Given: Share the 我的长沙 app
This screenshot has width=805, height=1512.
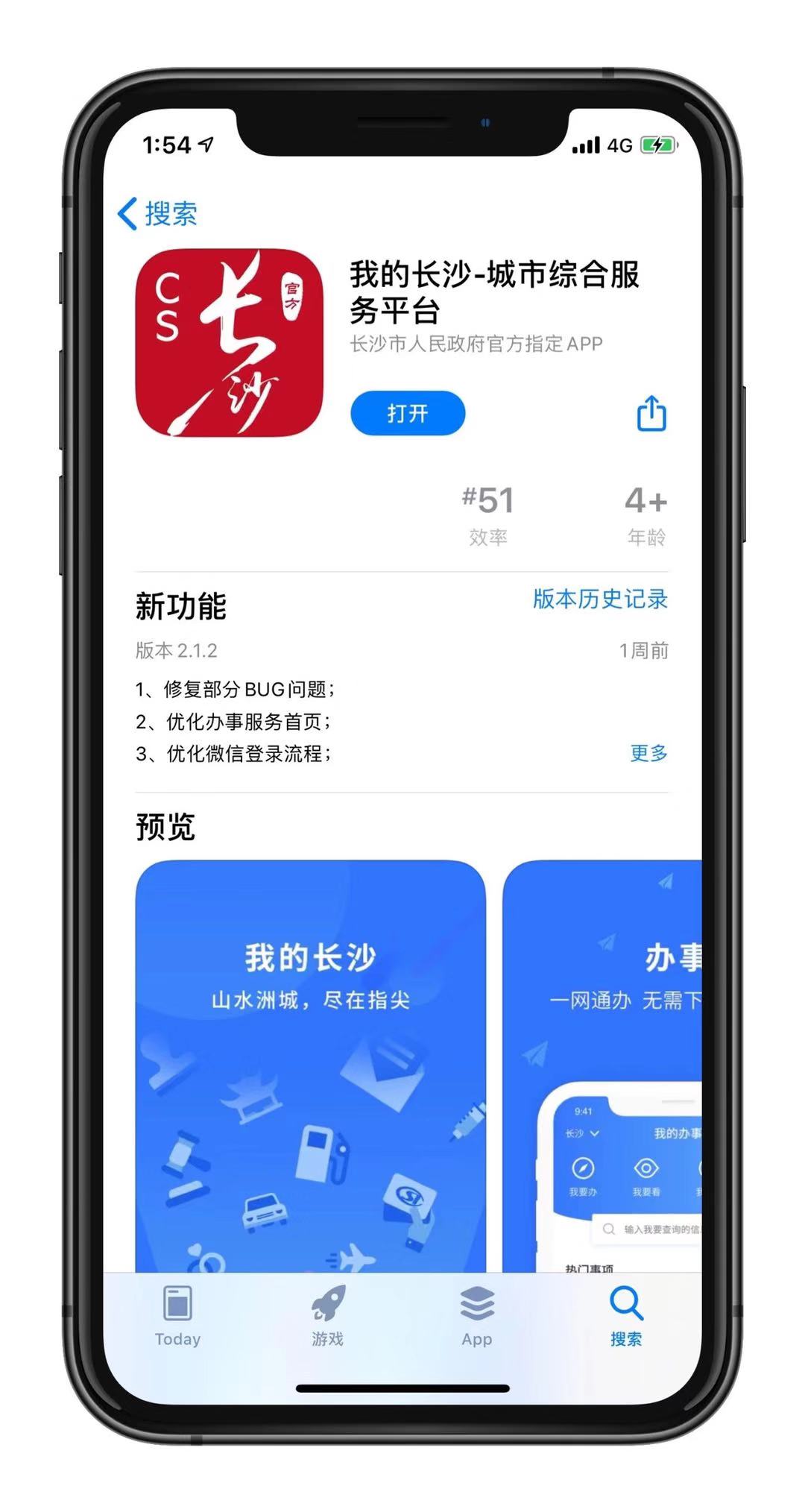Looking at the screenshot, I should click(x=651, y=413).
